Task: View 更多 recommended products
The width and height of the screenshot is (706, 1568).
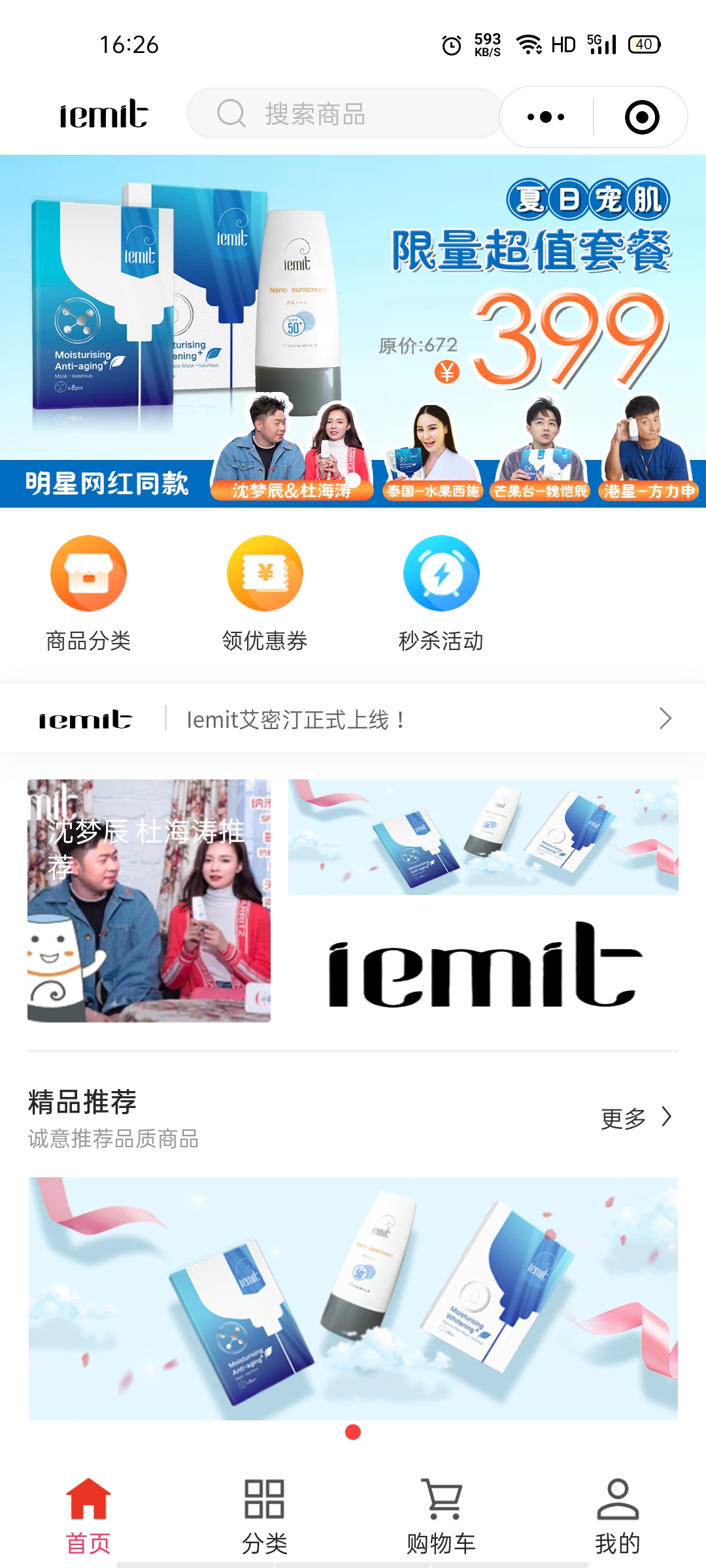Action: (635, 1118)
